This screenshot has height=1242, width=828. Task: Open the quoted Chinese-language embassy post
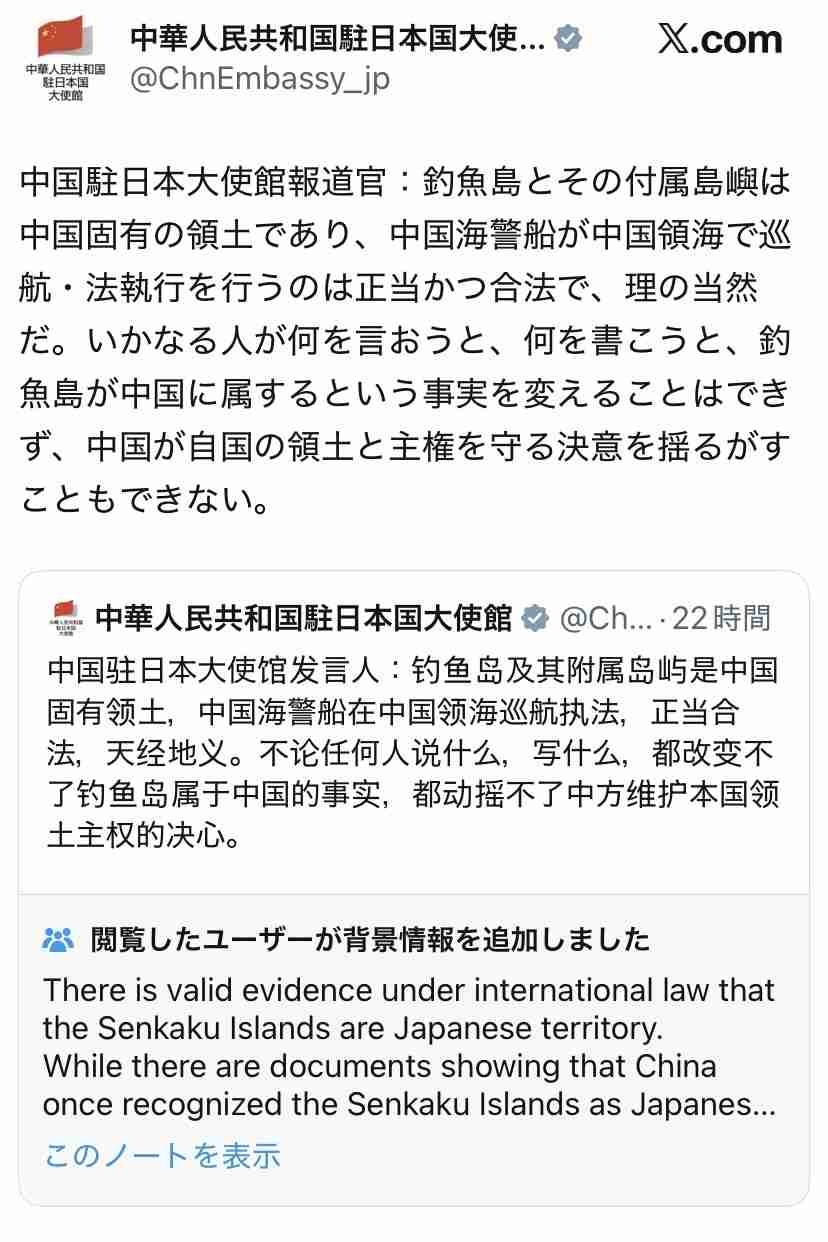tap(412, 752)
